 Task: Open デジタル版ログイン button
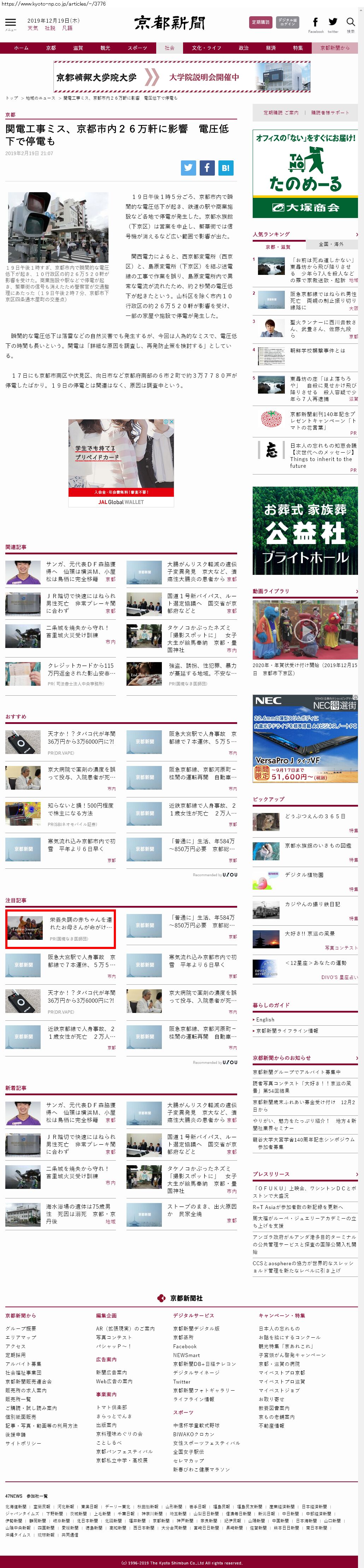(287, 23)
